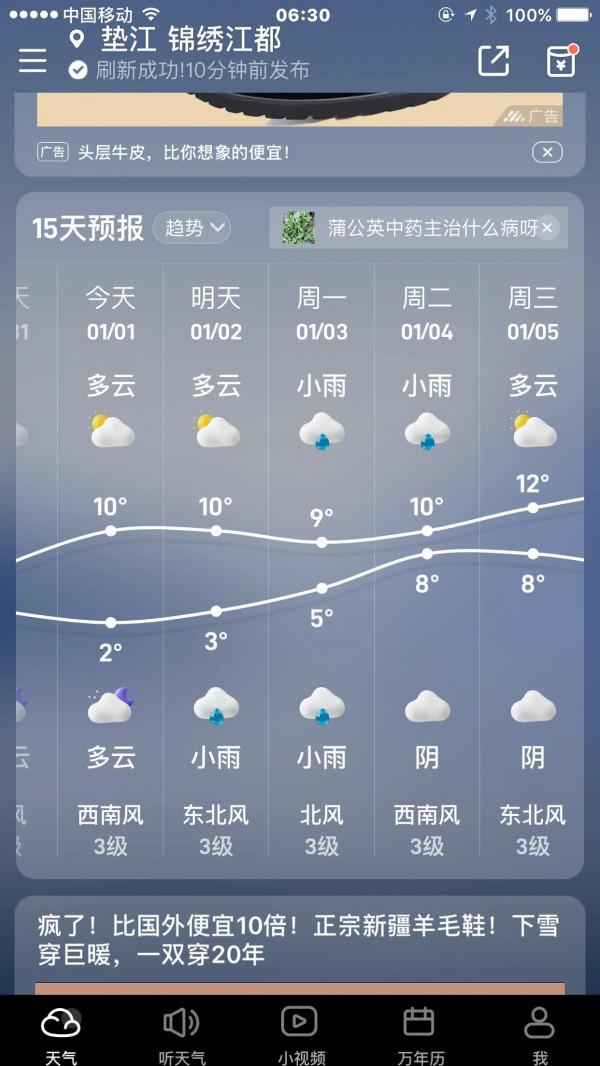Select the 周三 01/05 forecast column
Image resolution: width=600 pixels, height=1066 pixels.
tap(533, 560)
